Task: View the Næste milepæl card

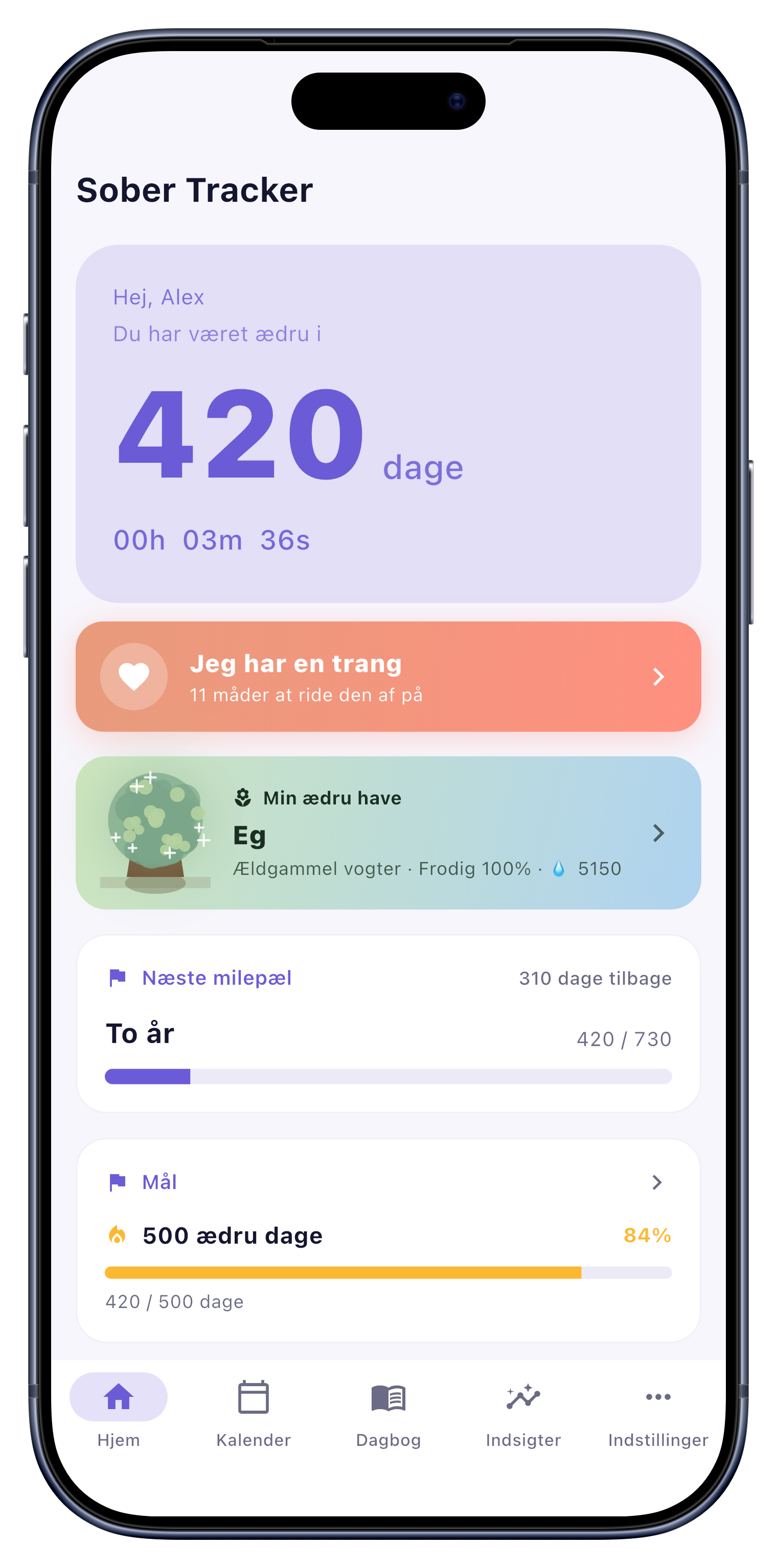Action: [388, 1024]
